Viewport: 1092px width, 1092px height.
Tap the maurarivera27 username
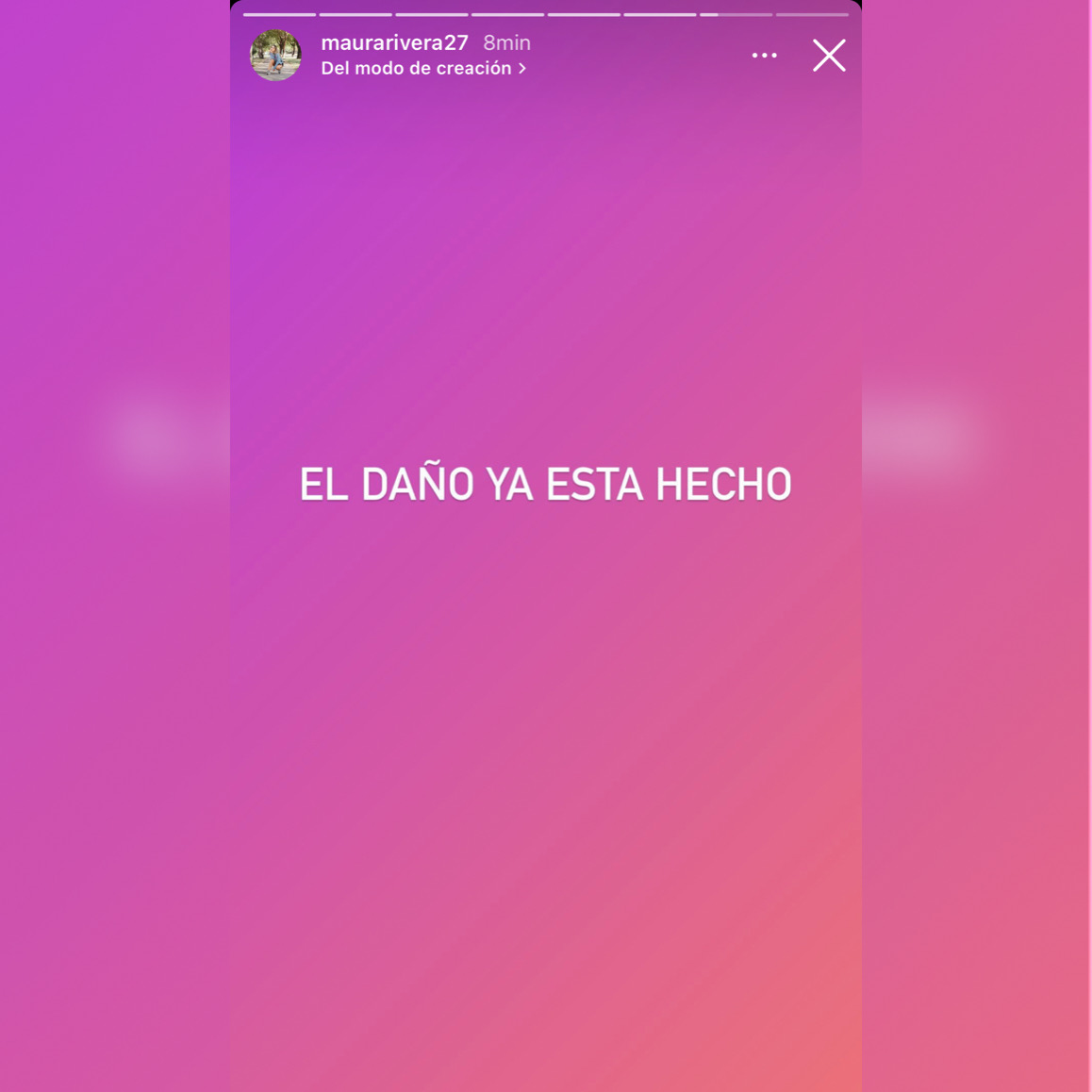tap(394, 42)
